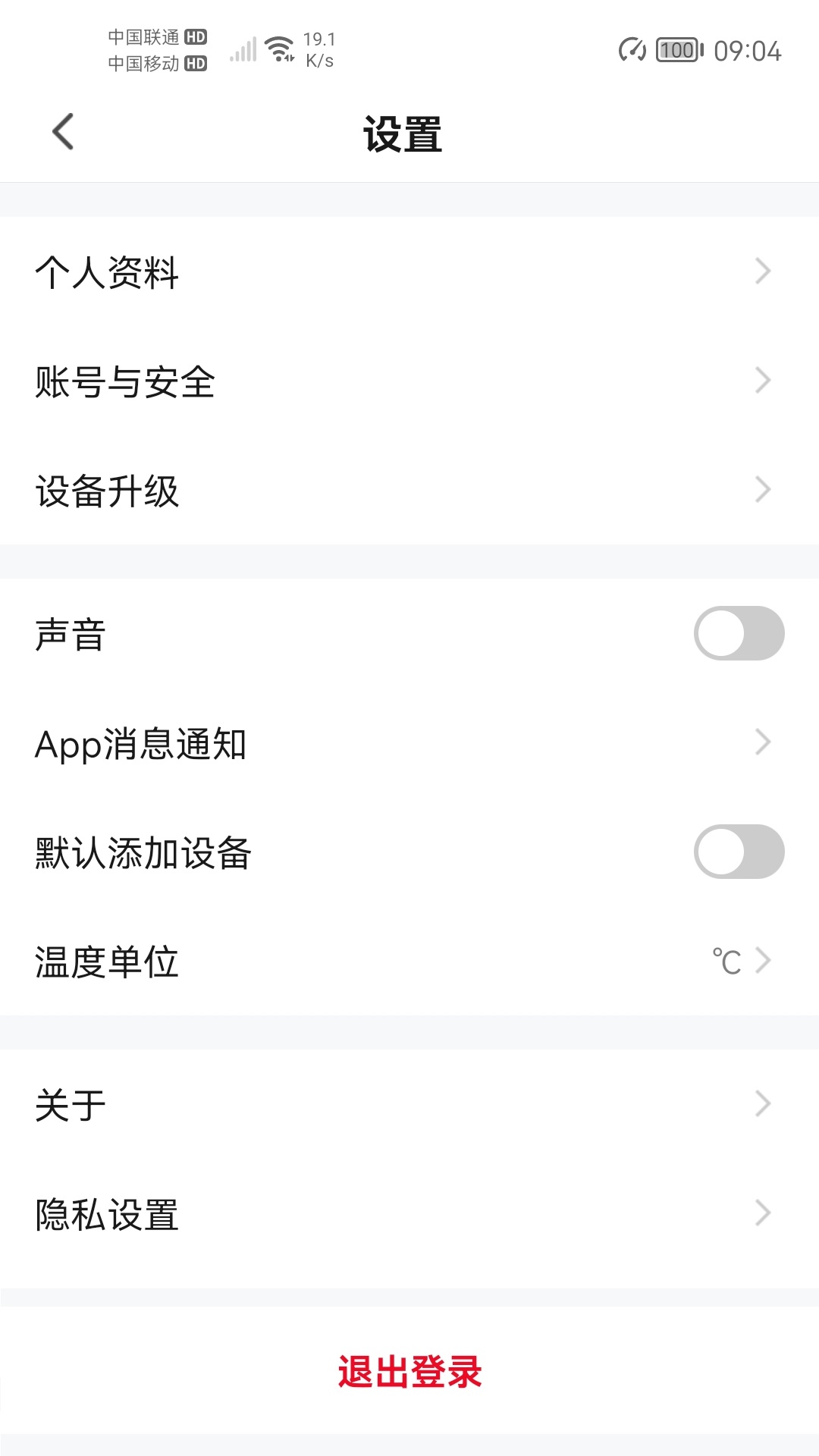Screen dimensions: 819x1456
Task: Turn on 默认添加设备 switch
Action: tap(738, 852)
